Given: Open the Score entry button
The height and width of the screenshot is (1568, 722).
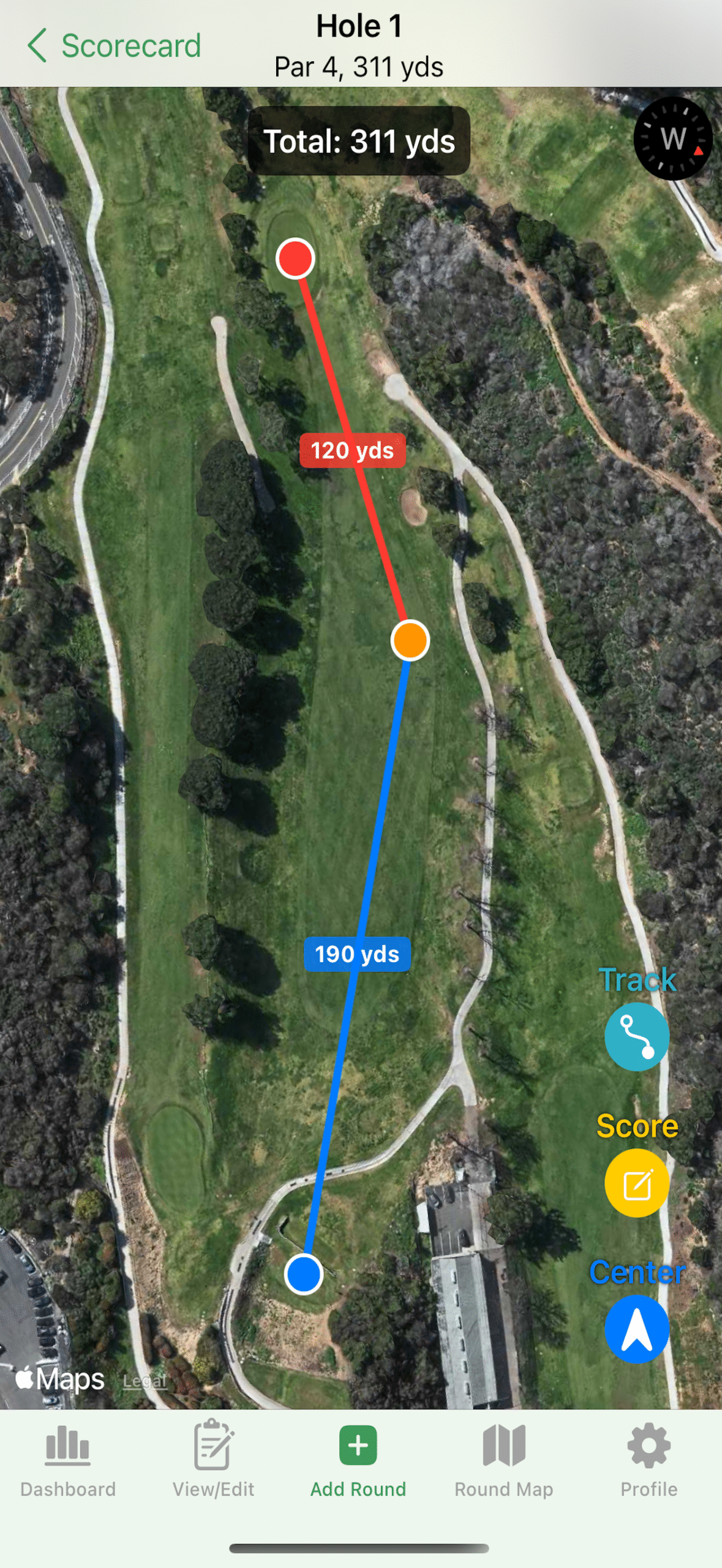Looking at the screenshot, I should pos(636,1183).
